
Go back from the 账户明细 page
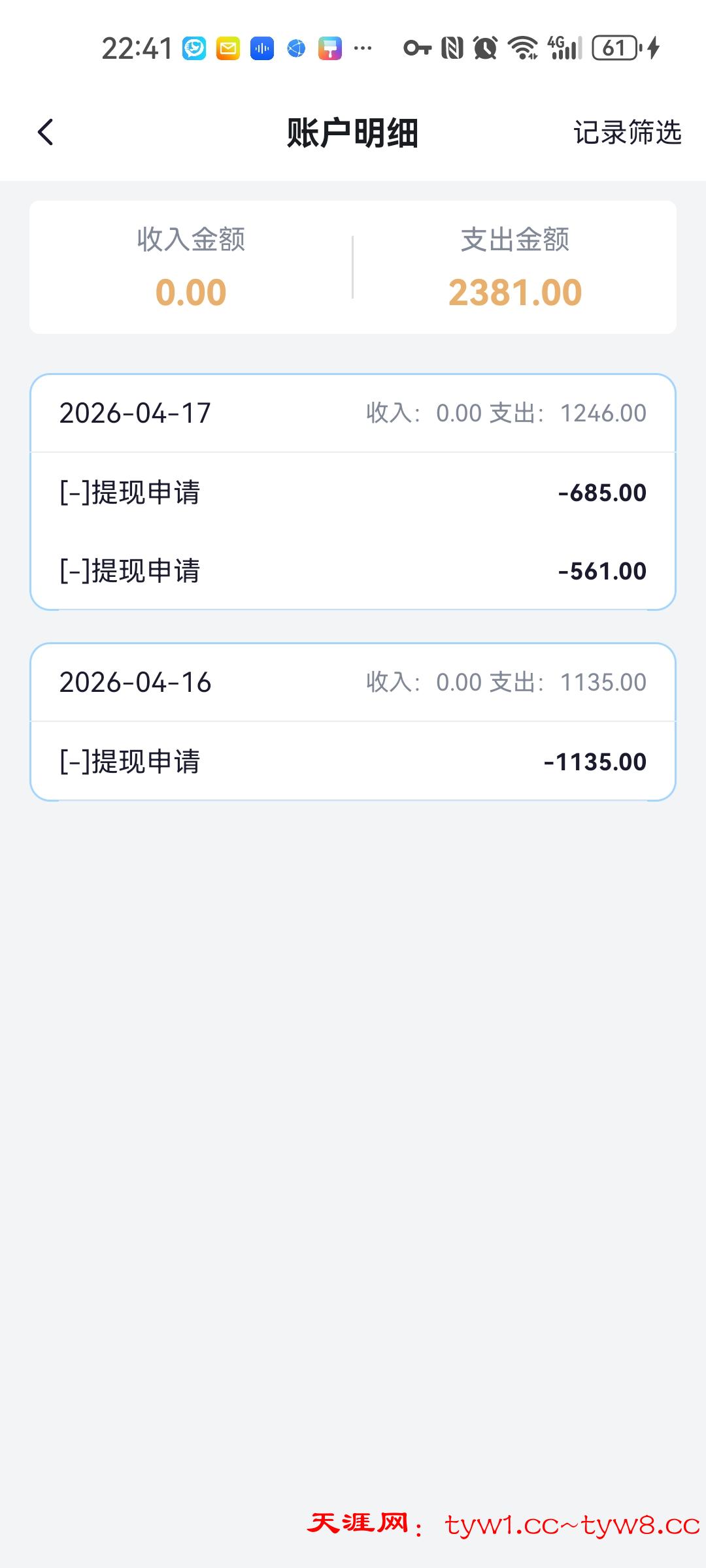45,133
